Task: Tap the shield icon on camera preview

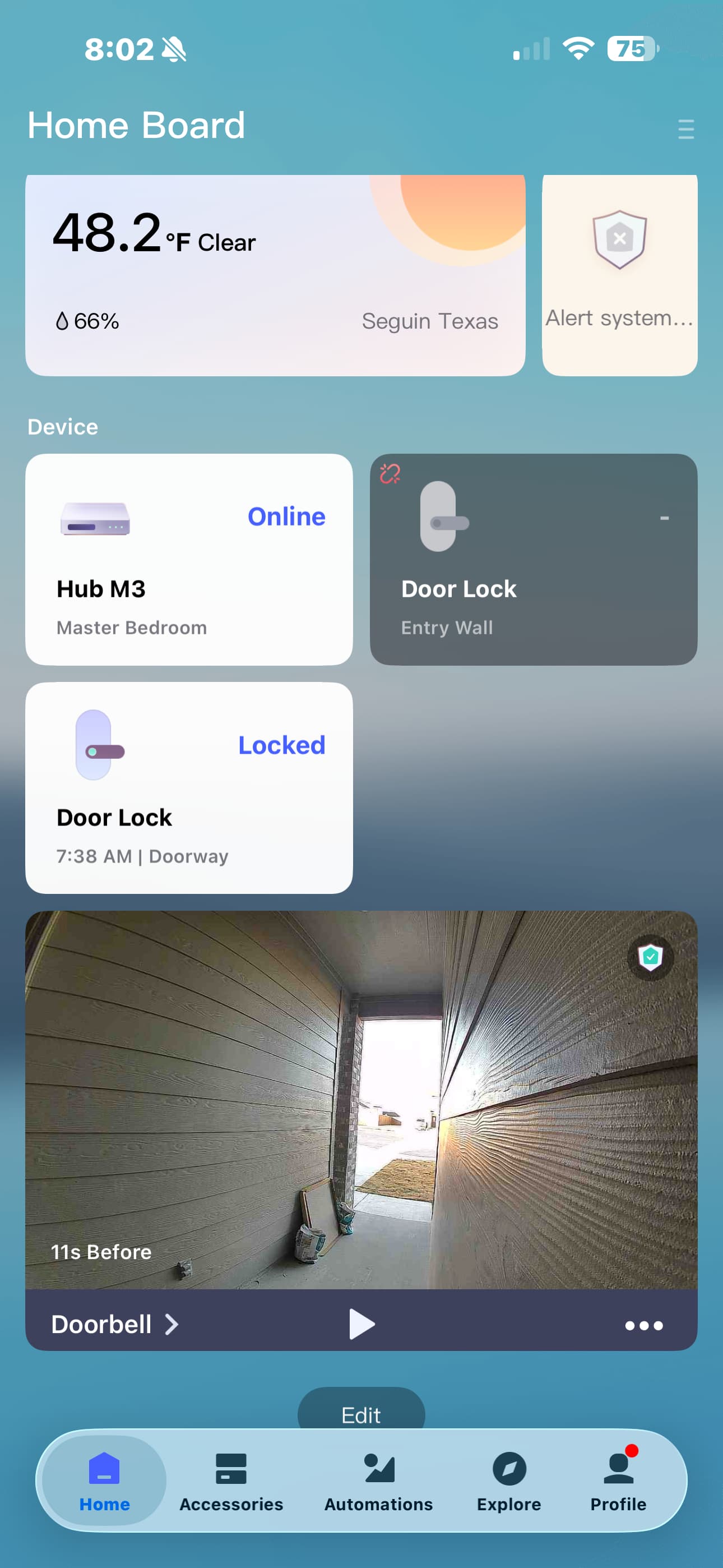Action: pyautogui.click(x=650, y=957)
